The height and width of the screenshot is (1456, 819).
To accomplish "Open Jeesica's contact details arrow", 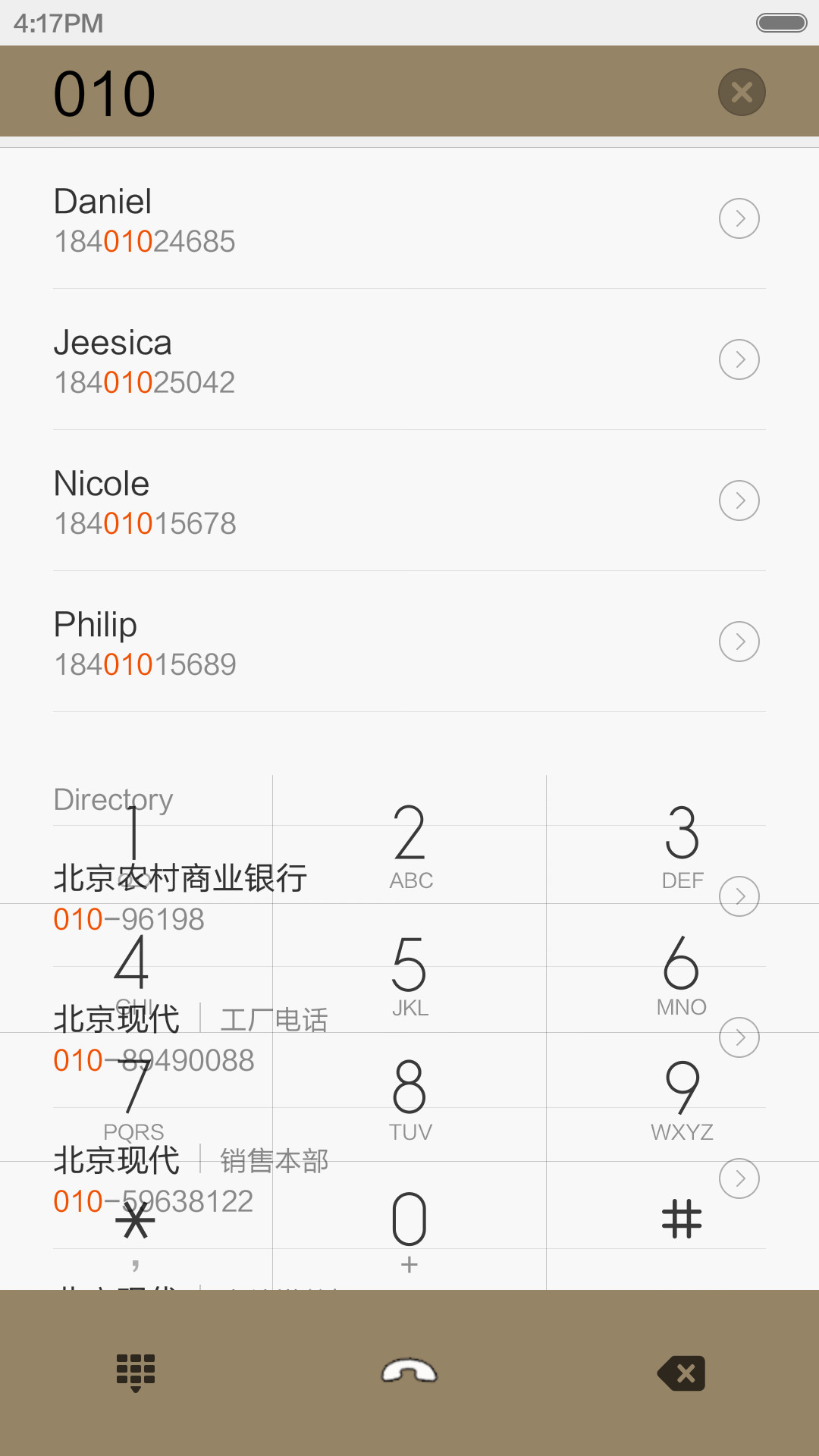I will tap(739, 359).
